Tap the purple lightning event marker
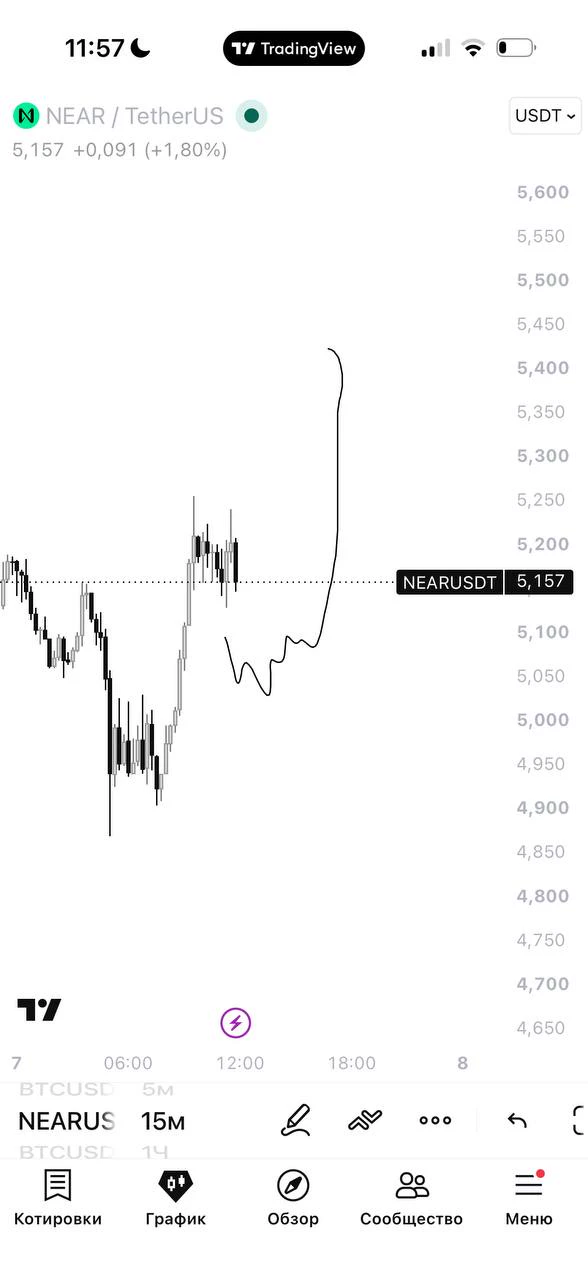 pyautogui.click(x=236, y=1023)
